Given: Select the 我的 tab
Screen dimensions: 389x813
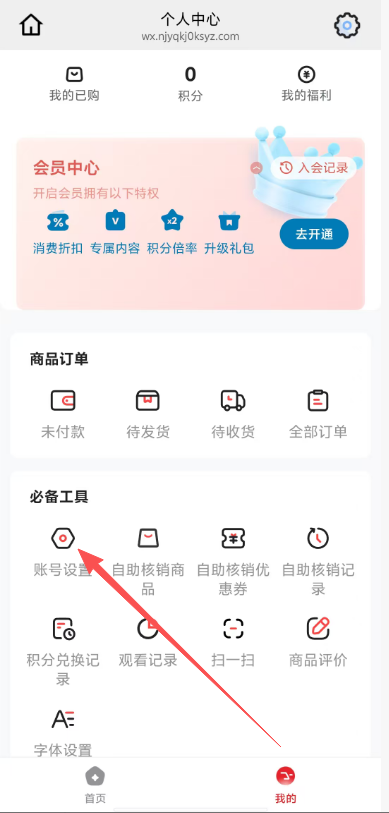Looking at the screenshot, I should (x=286, y=785).
